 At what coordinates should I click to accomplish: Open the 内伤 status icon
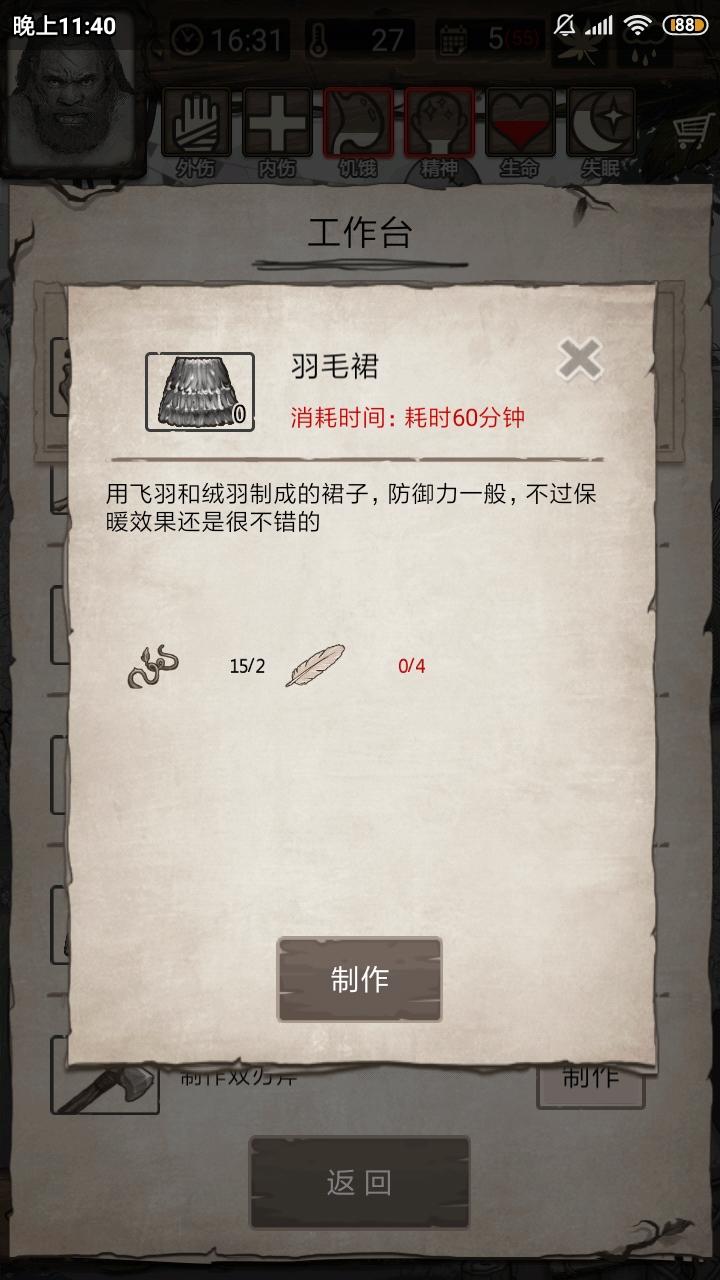tap(277, 132)
